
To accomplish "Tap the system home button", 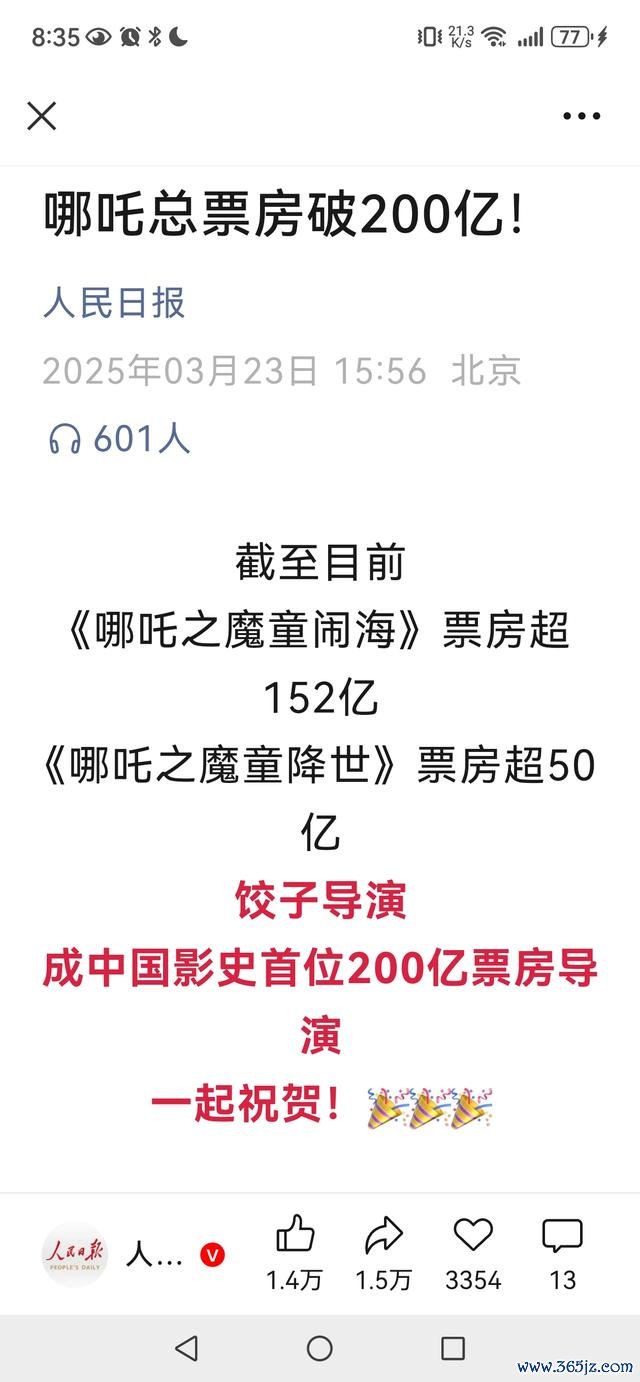I will click(x=320, y=1348).
